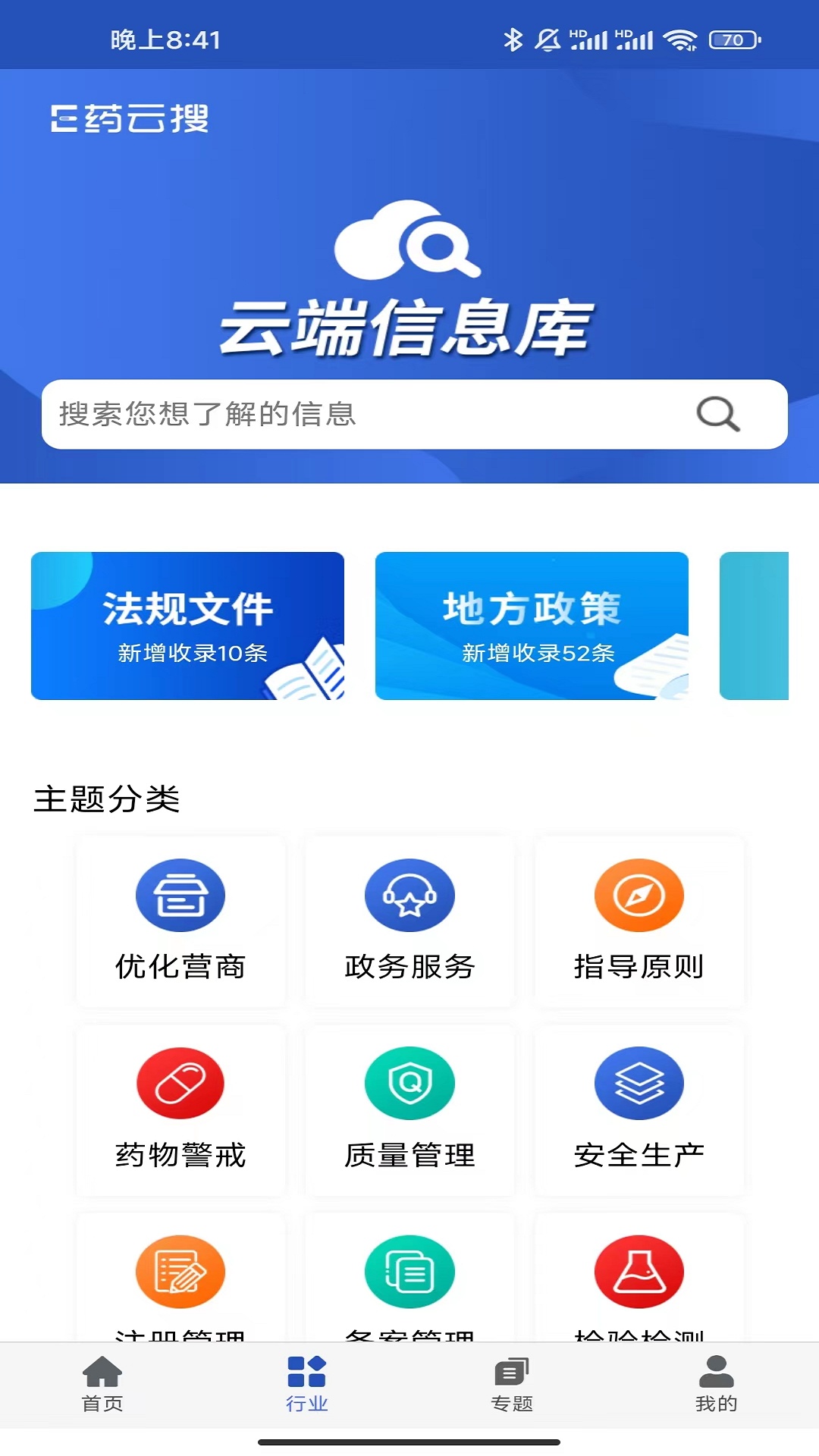Open the 检验检测 flask icon
819x1456 pixels.
click(639, 1272)
